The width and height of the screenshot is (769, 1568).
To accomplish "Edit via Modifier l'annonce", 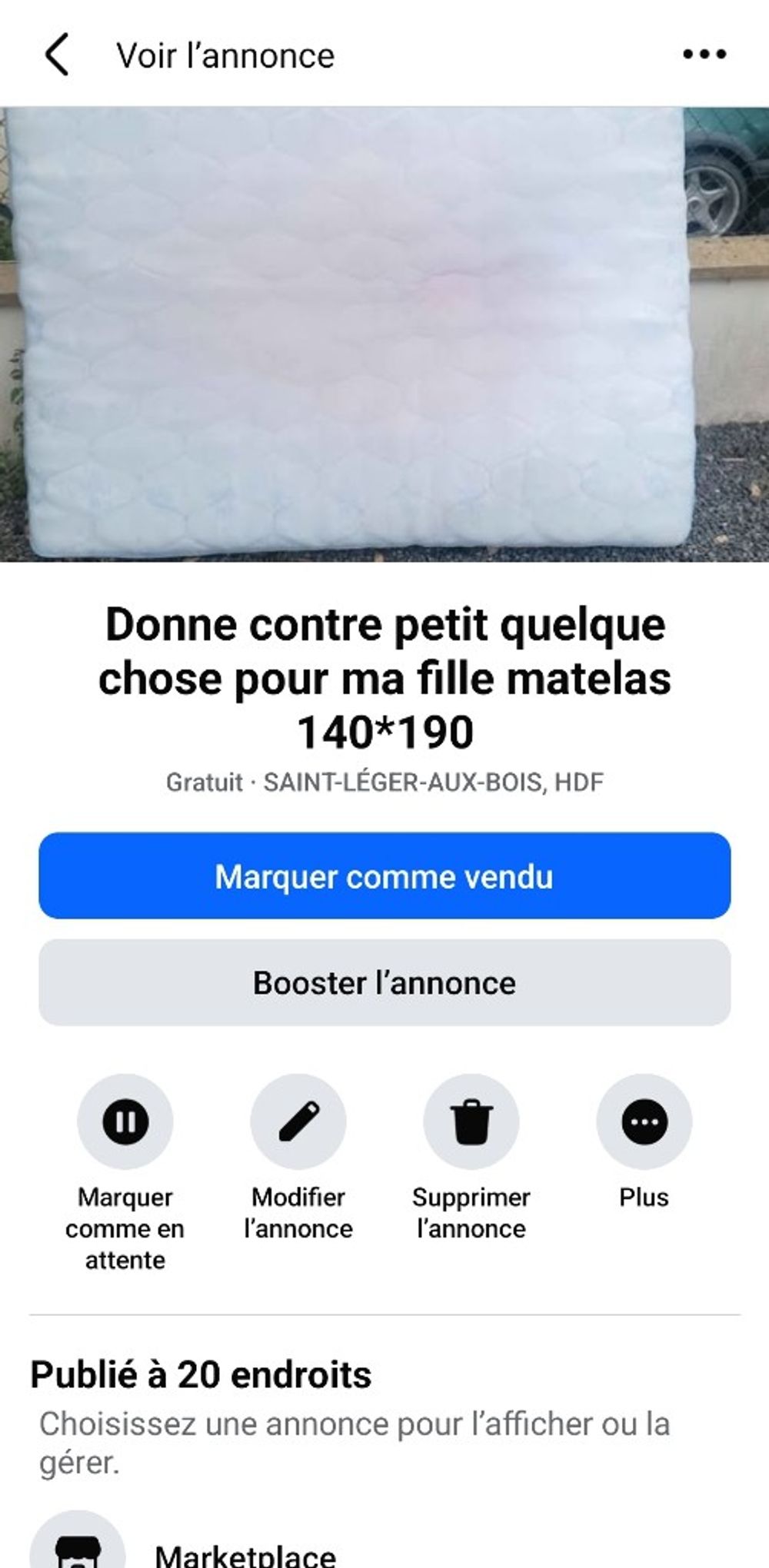I will pyautogui.click(x=298, y=1122).
